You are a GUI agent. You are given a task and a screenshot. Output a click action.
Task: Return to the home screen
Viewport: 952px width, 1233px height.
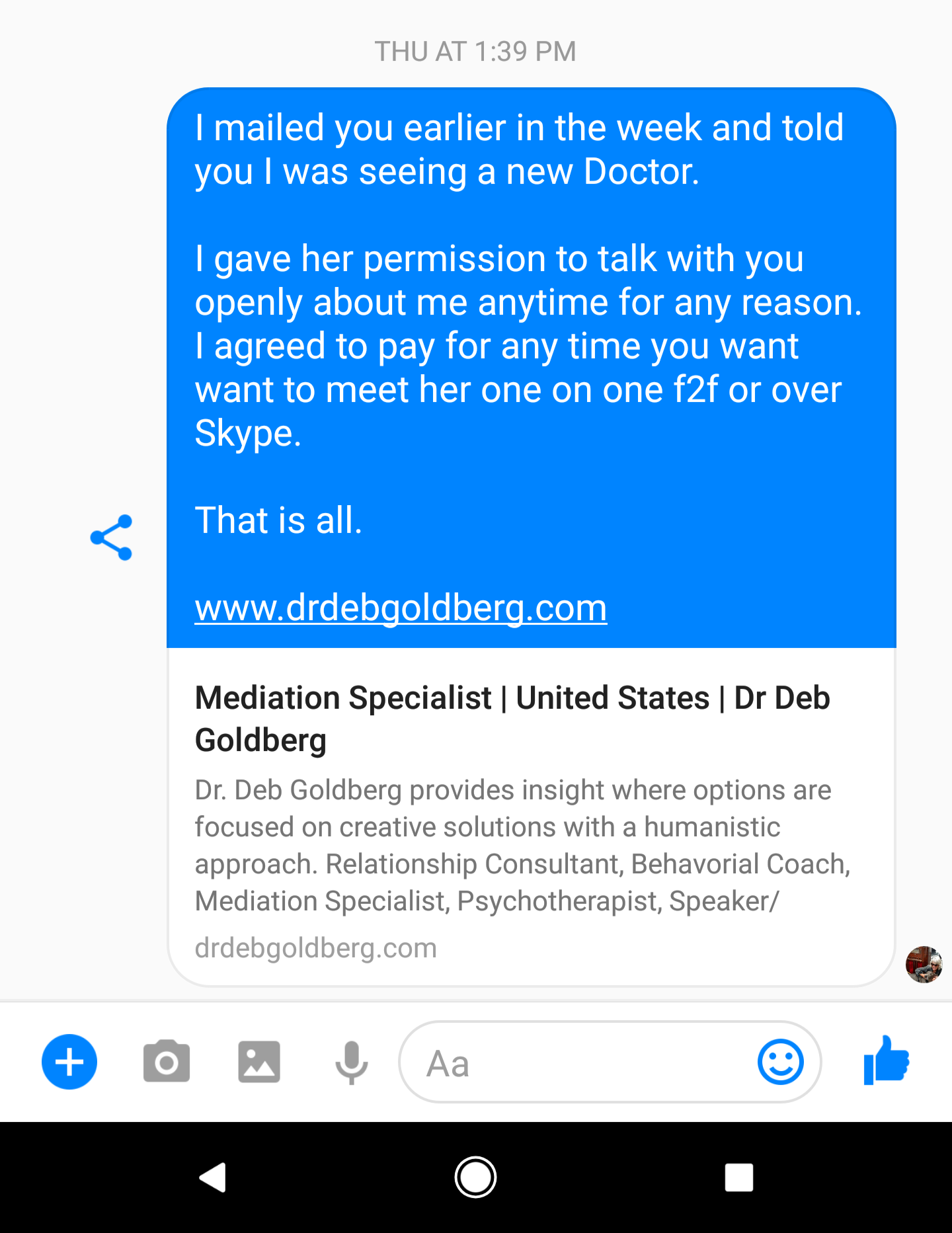[x=475, y=1177]
